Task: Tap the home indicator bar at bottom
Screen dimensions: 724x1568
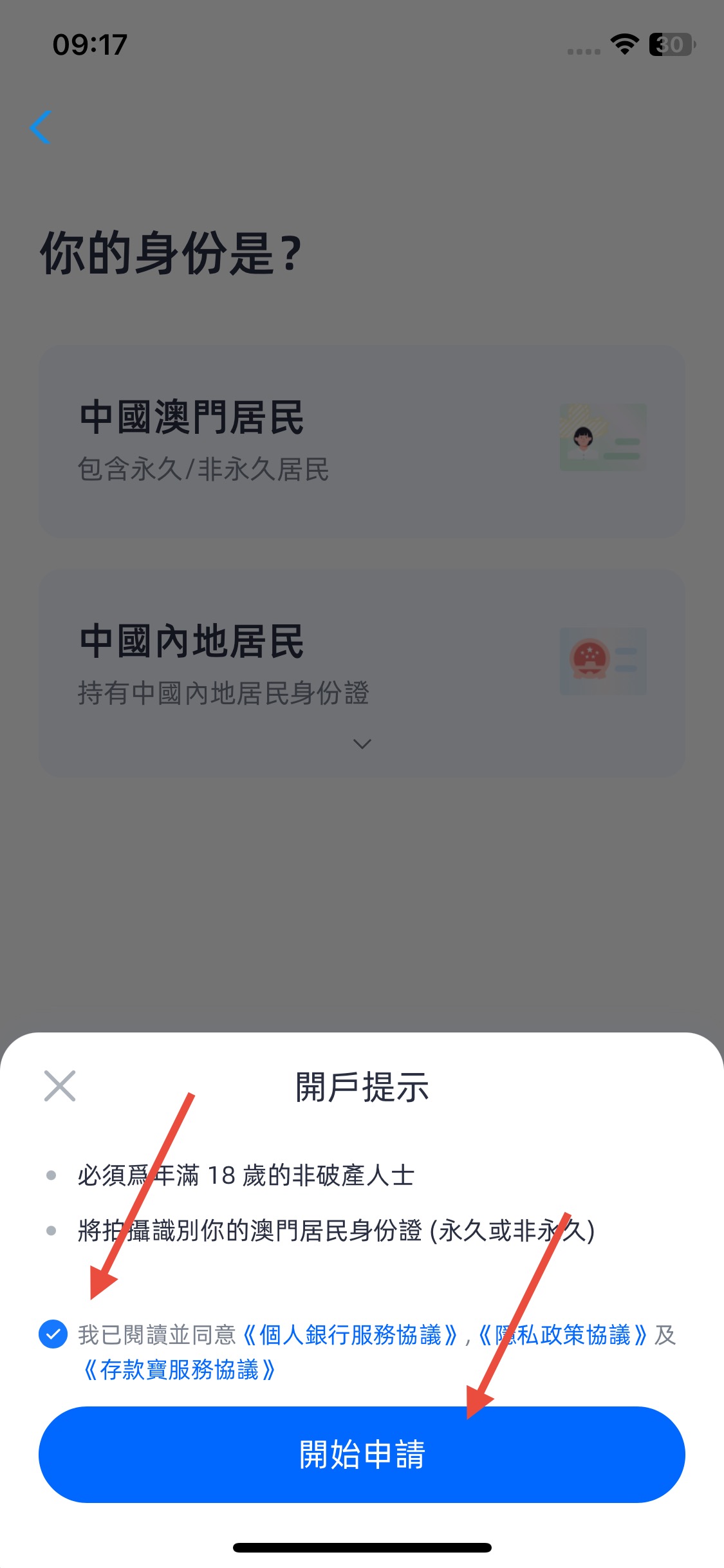Action: pyautogui.click(x=362, y=1546)
